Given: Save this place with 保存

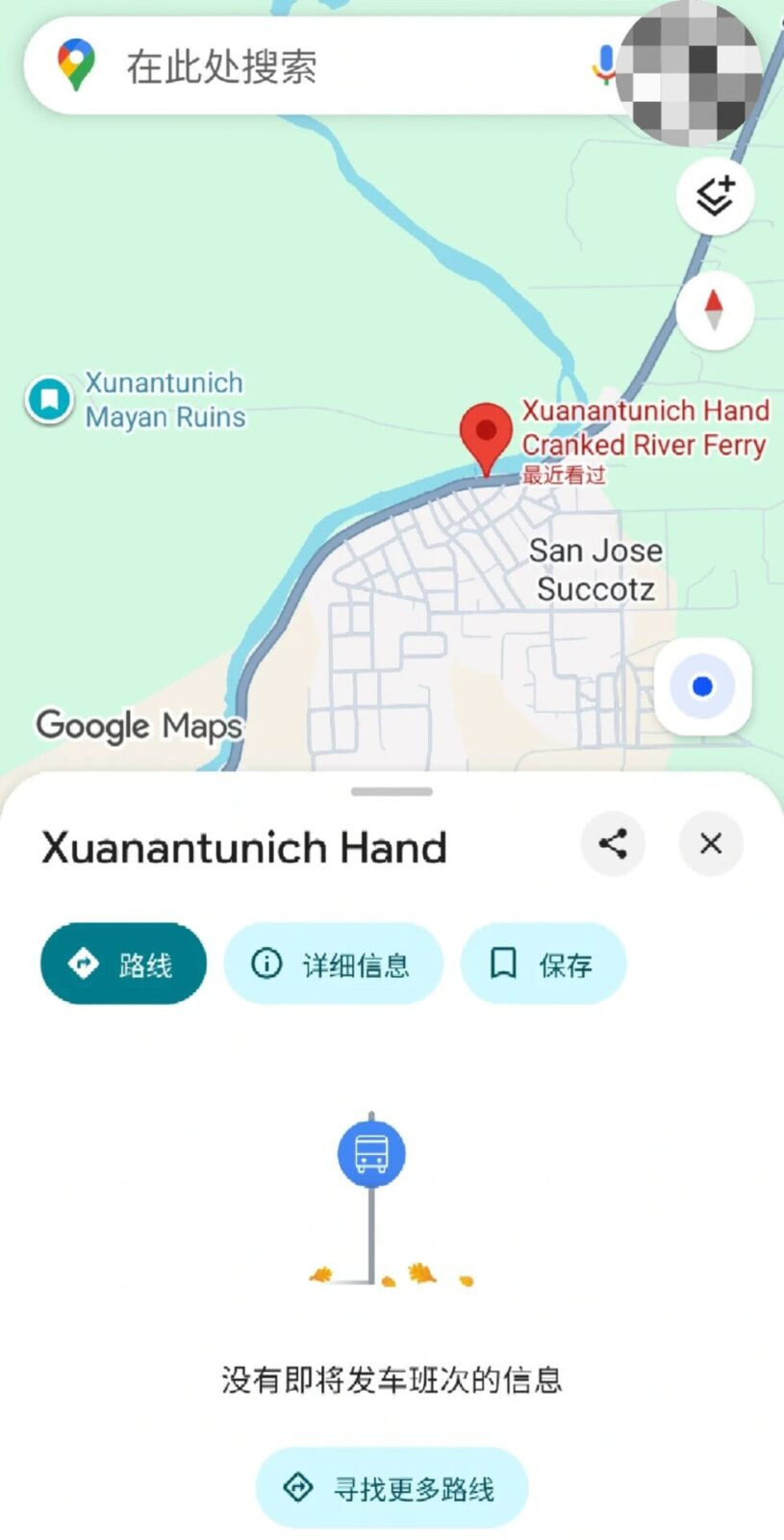Looking at the screenshot, I should [x=544, y=963].
